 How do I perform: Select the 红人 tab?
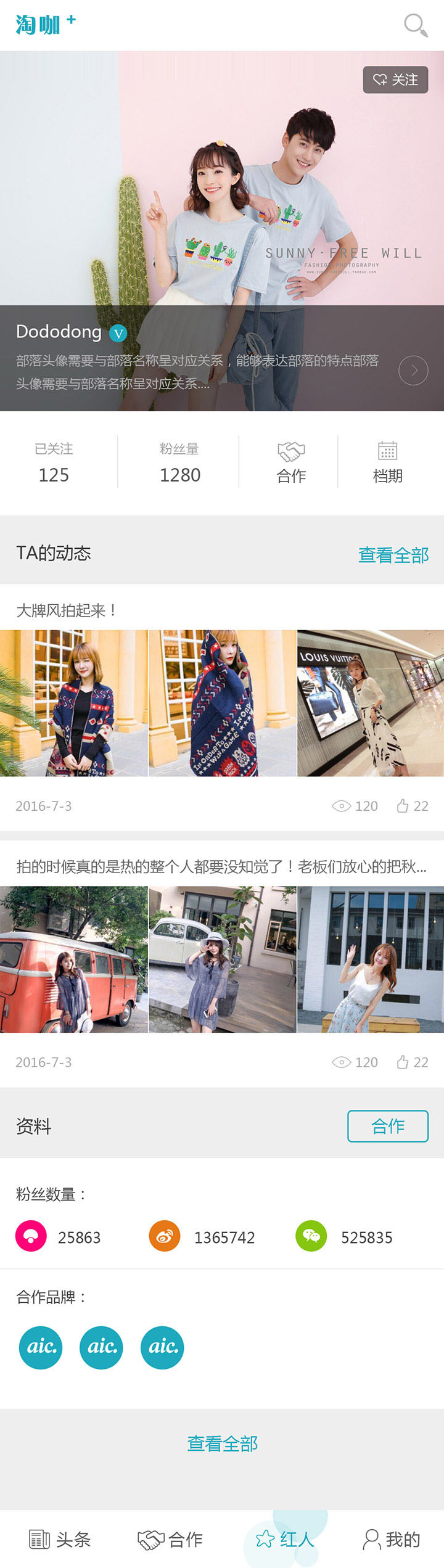coord(285,1540)
